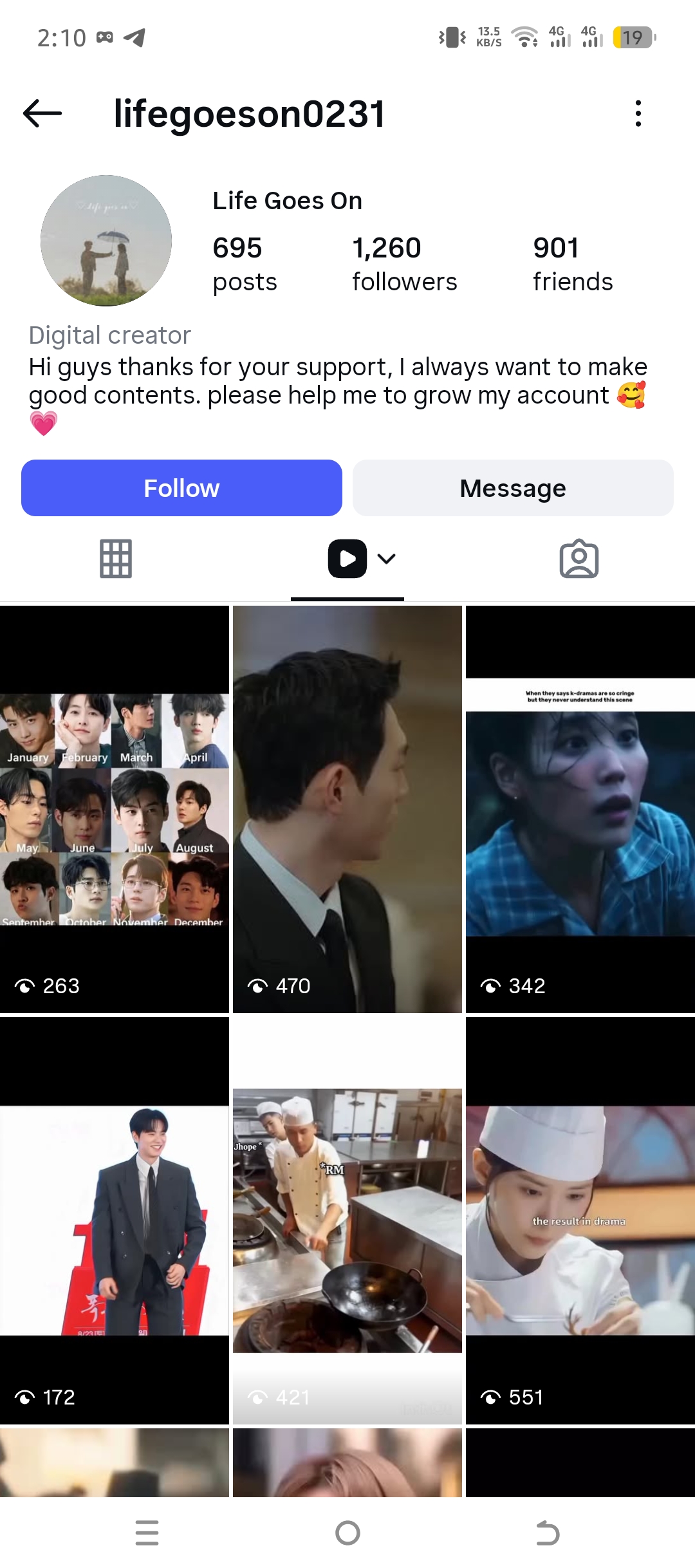Screen dimensions: 695x1568
Task: Open the three-dot overflow menu
Action: pos(638,114)
